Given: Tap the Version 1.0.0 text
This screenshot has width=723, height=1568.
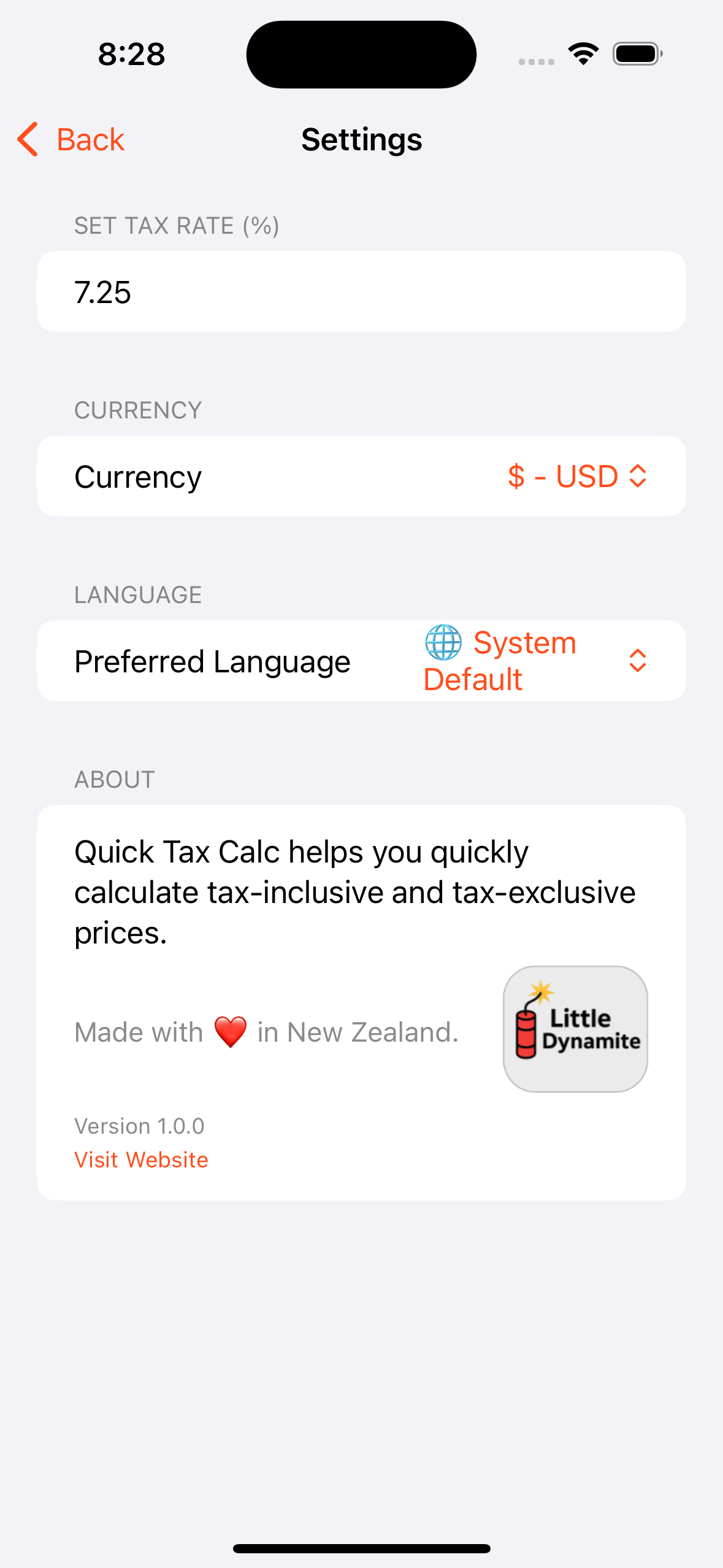Looking at the screenshot, I should (139, 1126).
